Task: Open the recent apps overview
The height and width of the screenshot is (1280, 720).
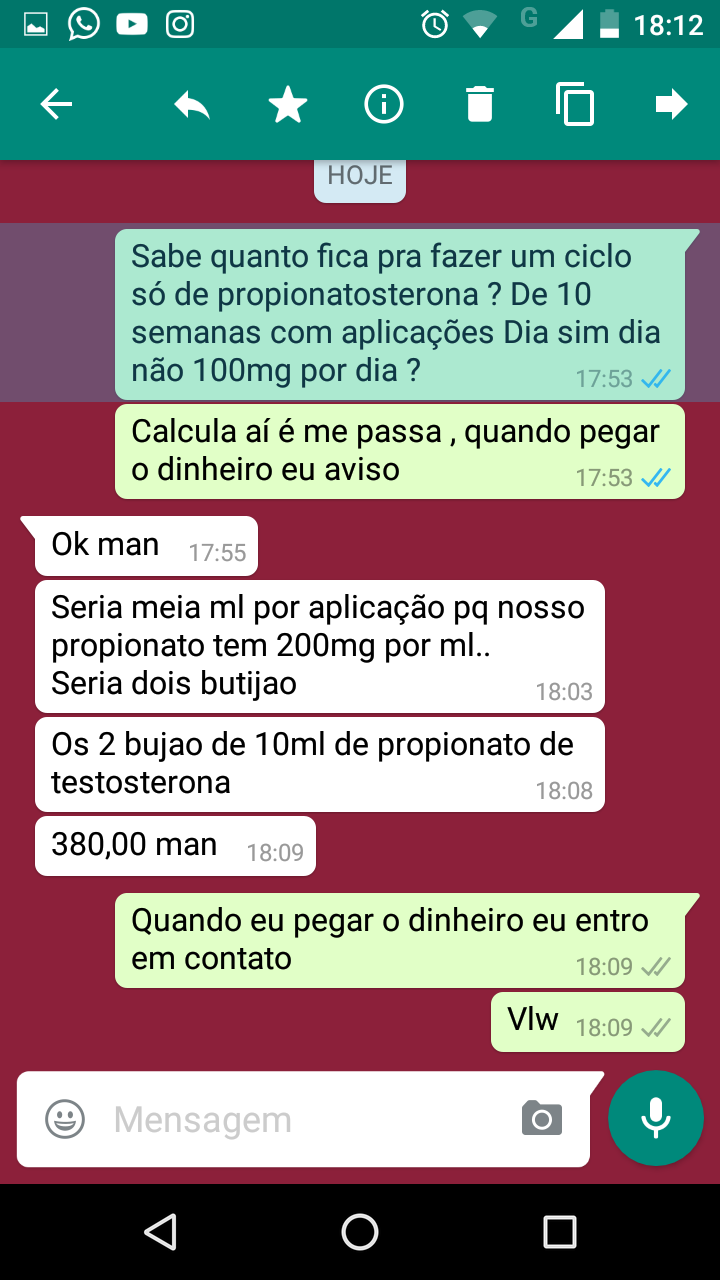Action: tap(560, 1232)
